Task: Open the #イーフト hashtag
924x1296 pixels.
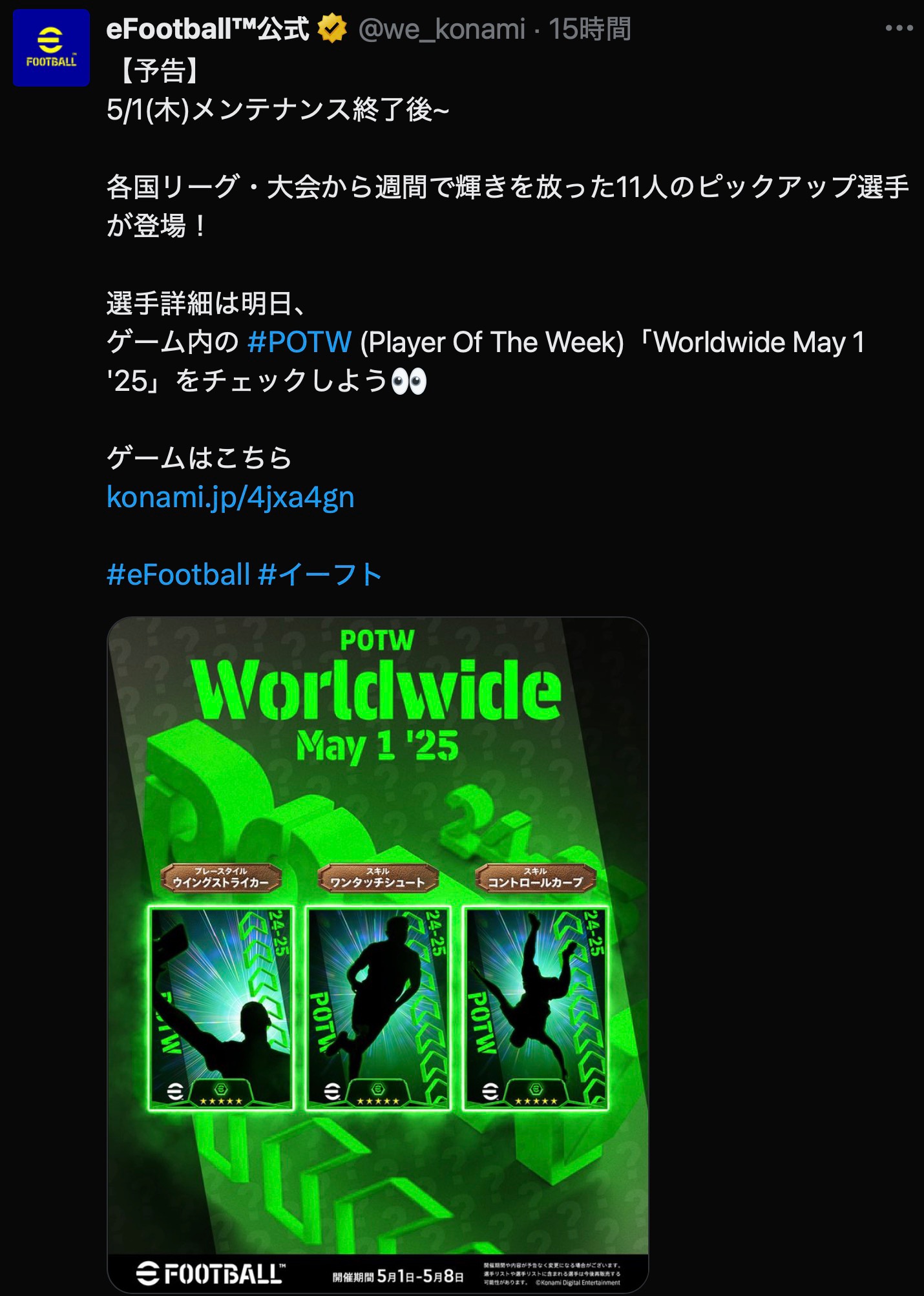Action: 320,575
